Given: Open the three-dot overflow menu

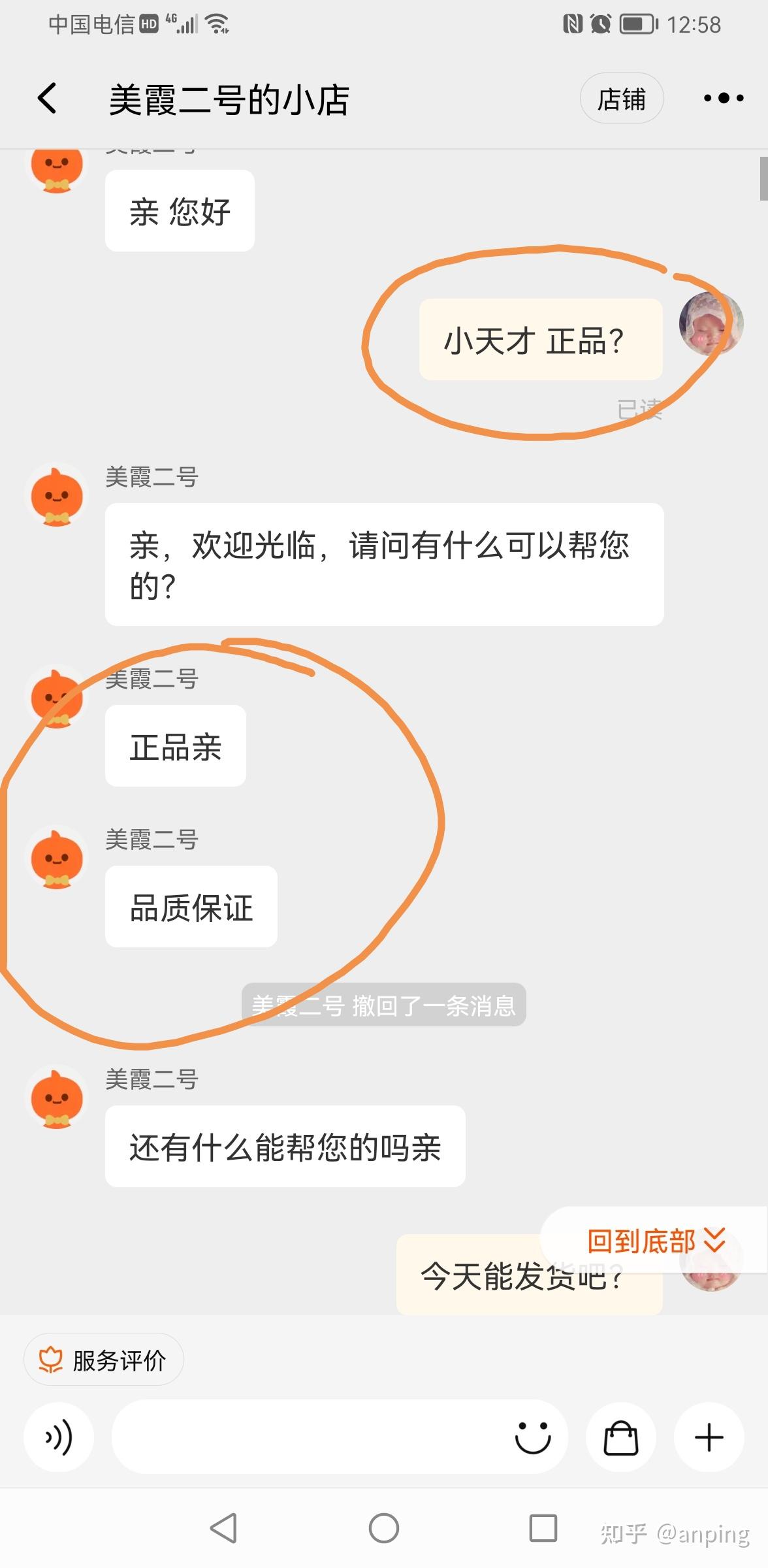Looking at the screenshot, I should [x=723, y=99].
